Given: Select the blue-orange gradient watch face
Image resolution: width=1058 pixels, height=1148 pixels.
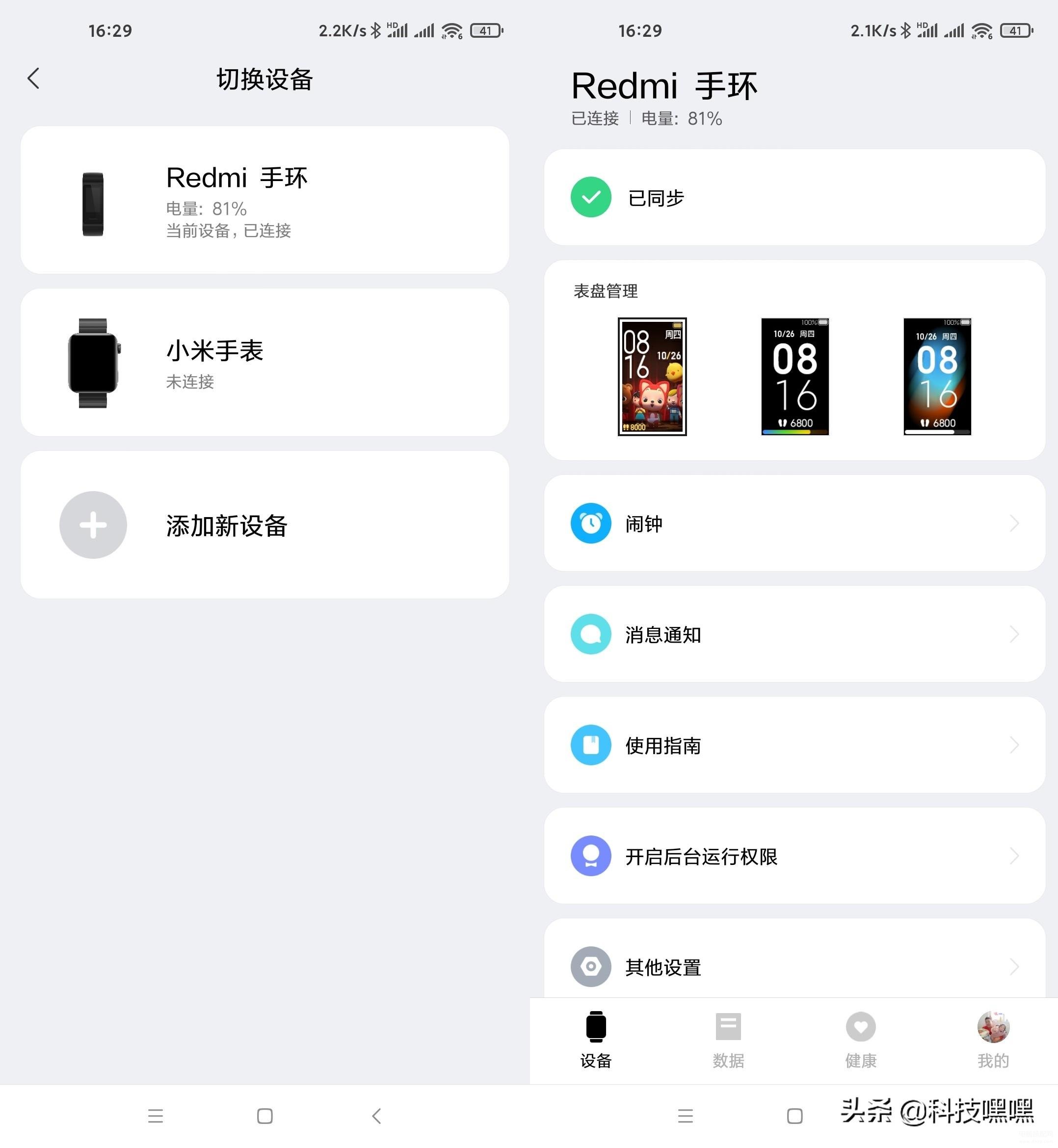Looking at the screenshot, I should [x=937, y=377].
